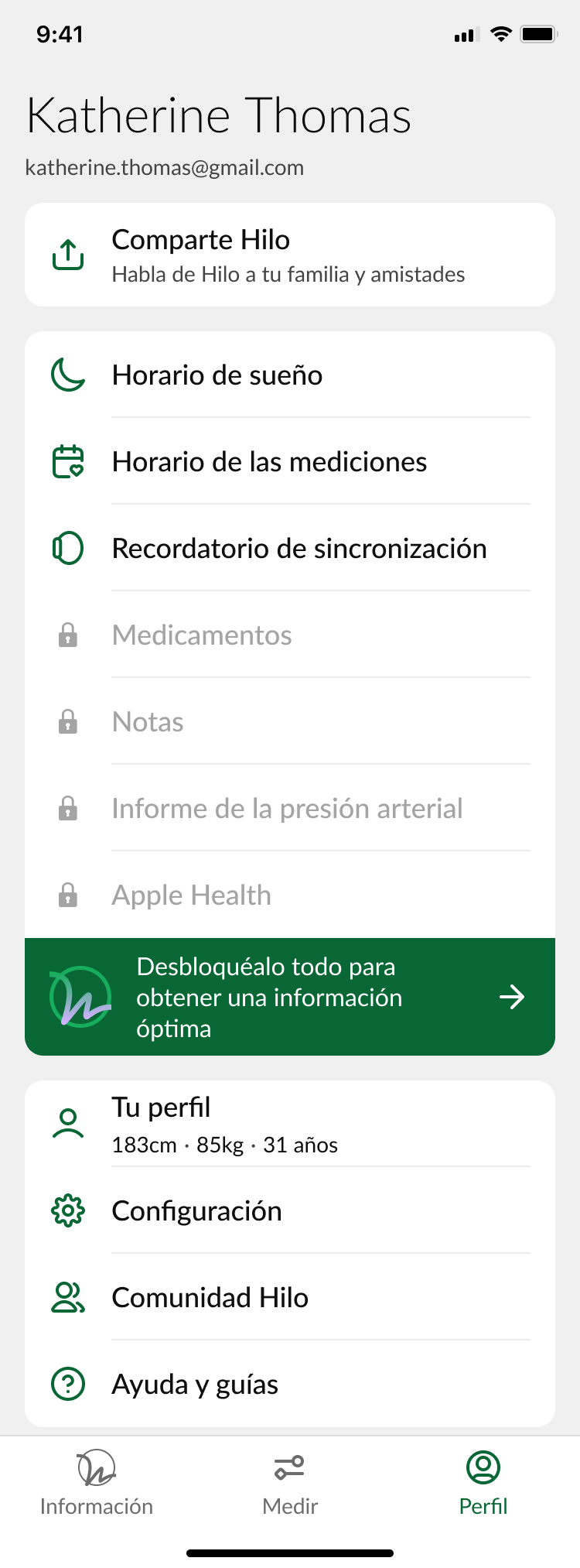
Task: Tap the Desbloquéalo todo banner
Action: point(289,997)
